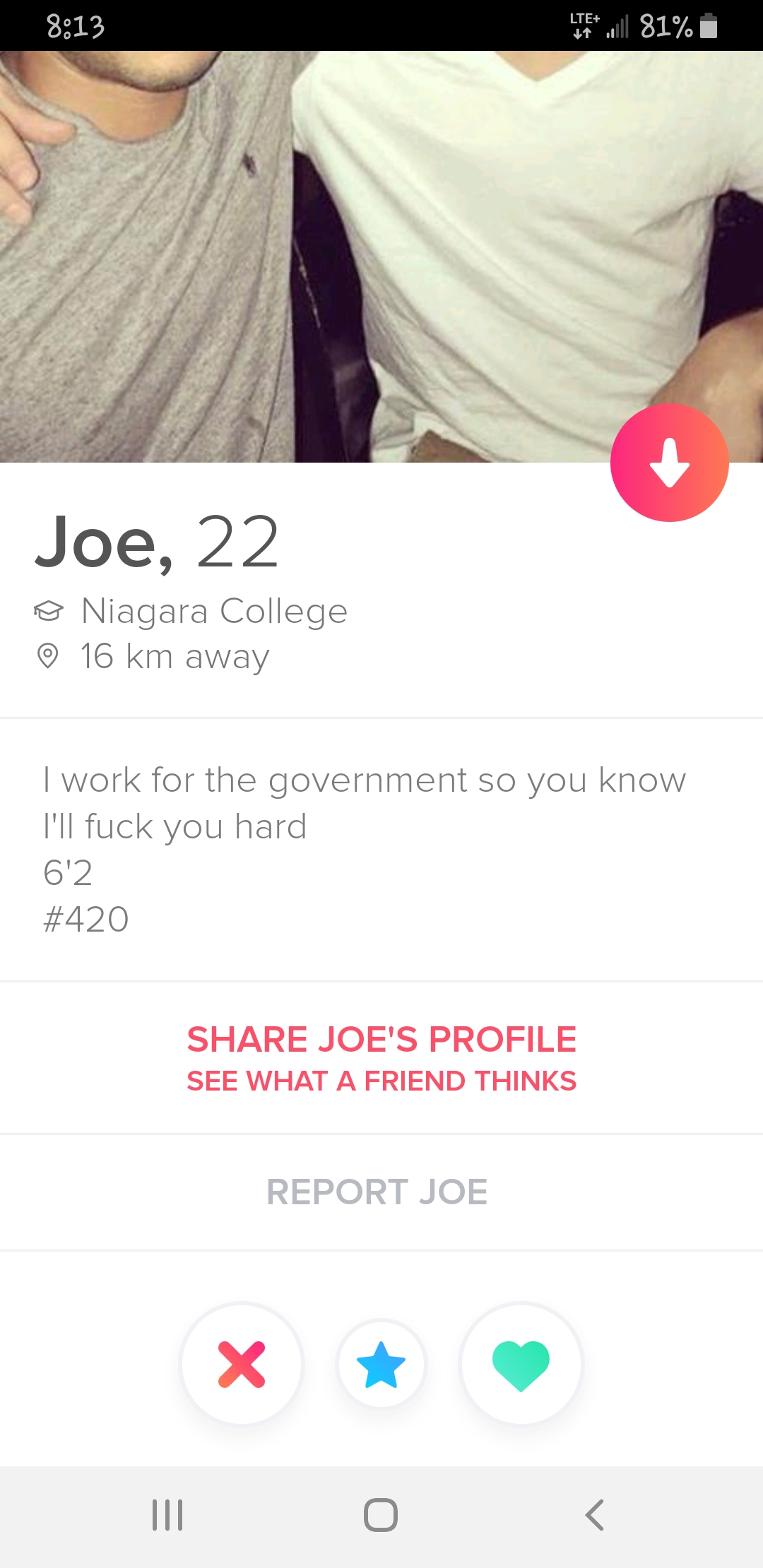This screenshot has height=1568, width=763.
Task: Open recent apps from the navigation bar
Action: 167,1515
